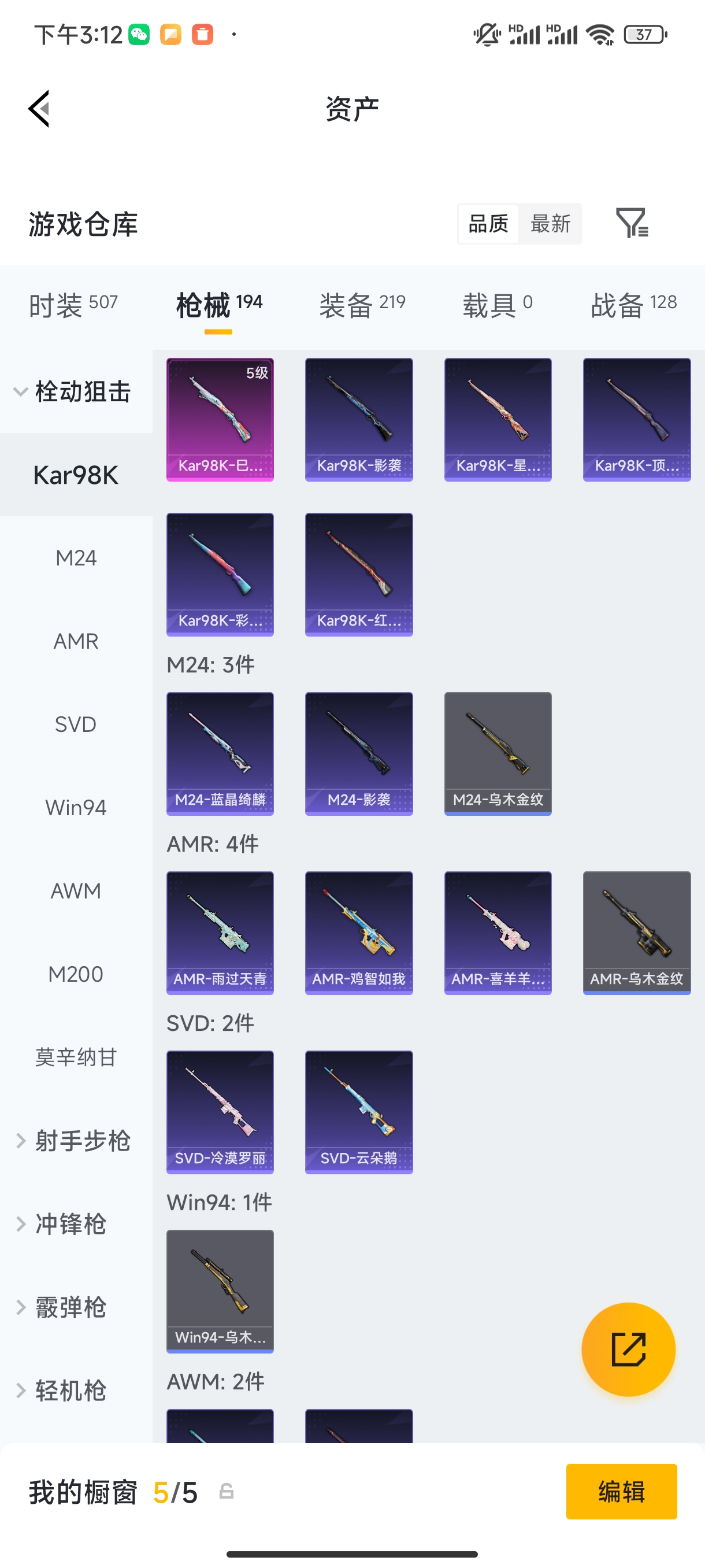This screenshot has height=1568, width=705.
Task: Open the 载具 tab
Action: pyautogui.click(x=497, y=304)
